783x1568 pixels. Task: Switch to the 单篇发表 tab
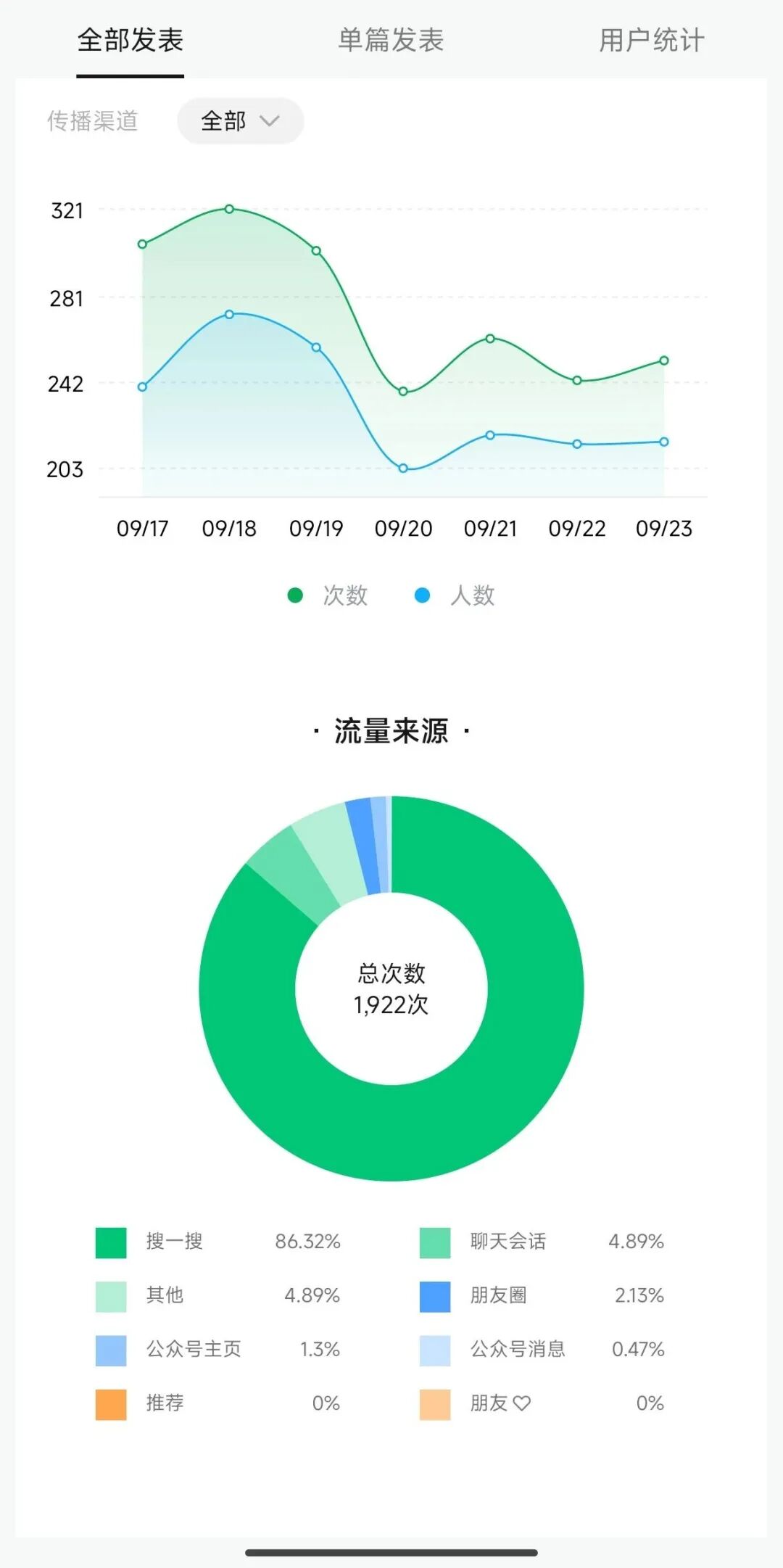click(391, 41)
